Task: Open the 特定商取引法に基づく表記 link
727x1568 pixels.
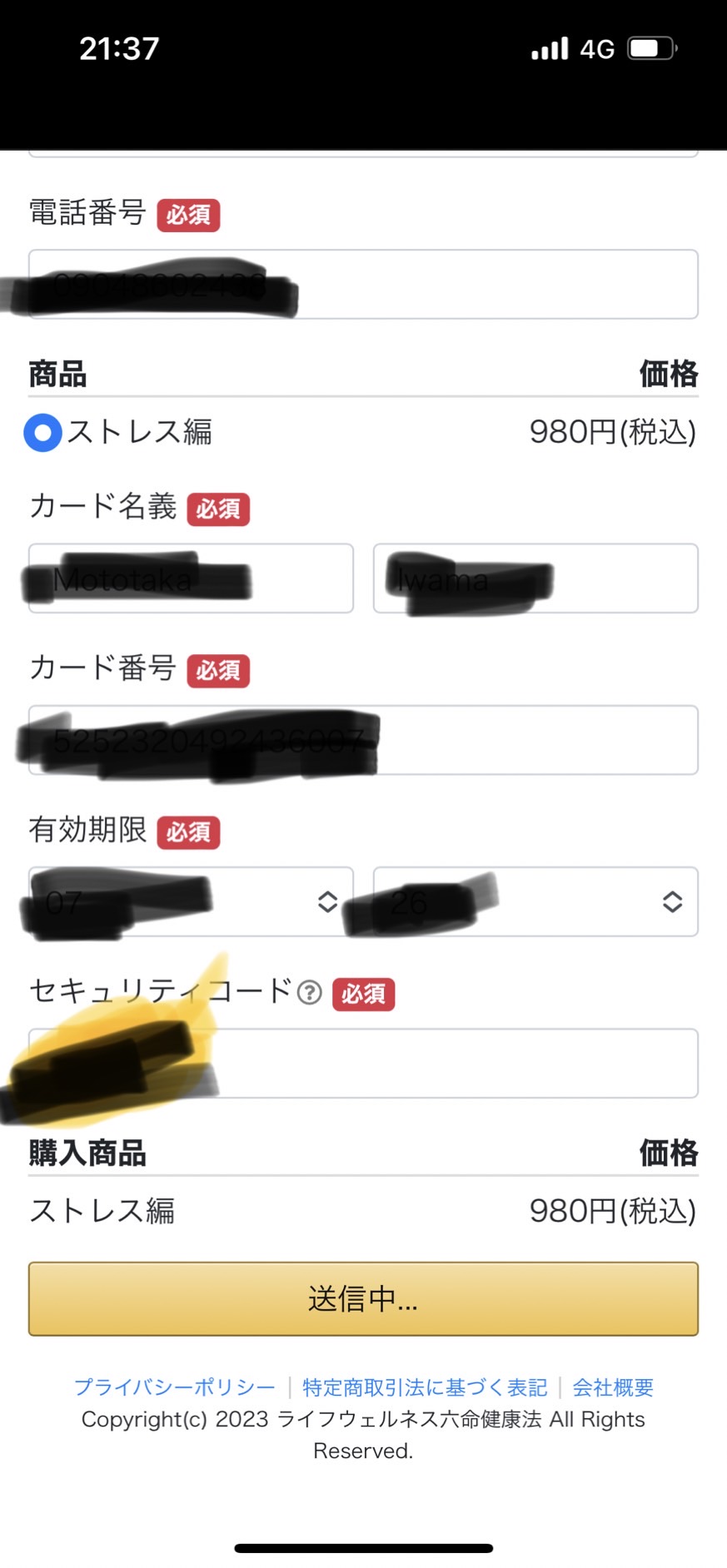Action: pos(425,1387)
